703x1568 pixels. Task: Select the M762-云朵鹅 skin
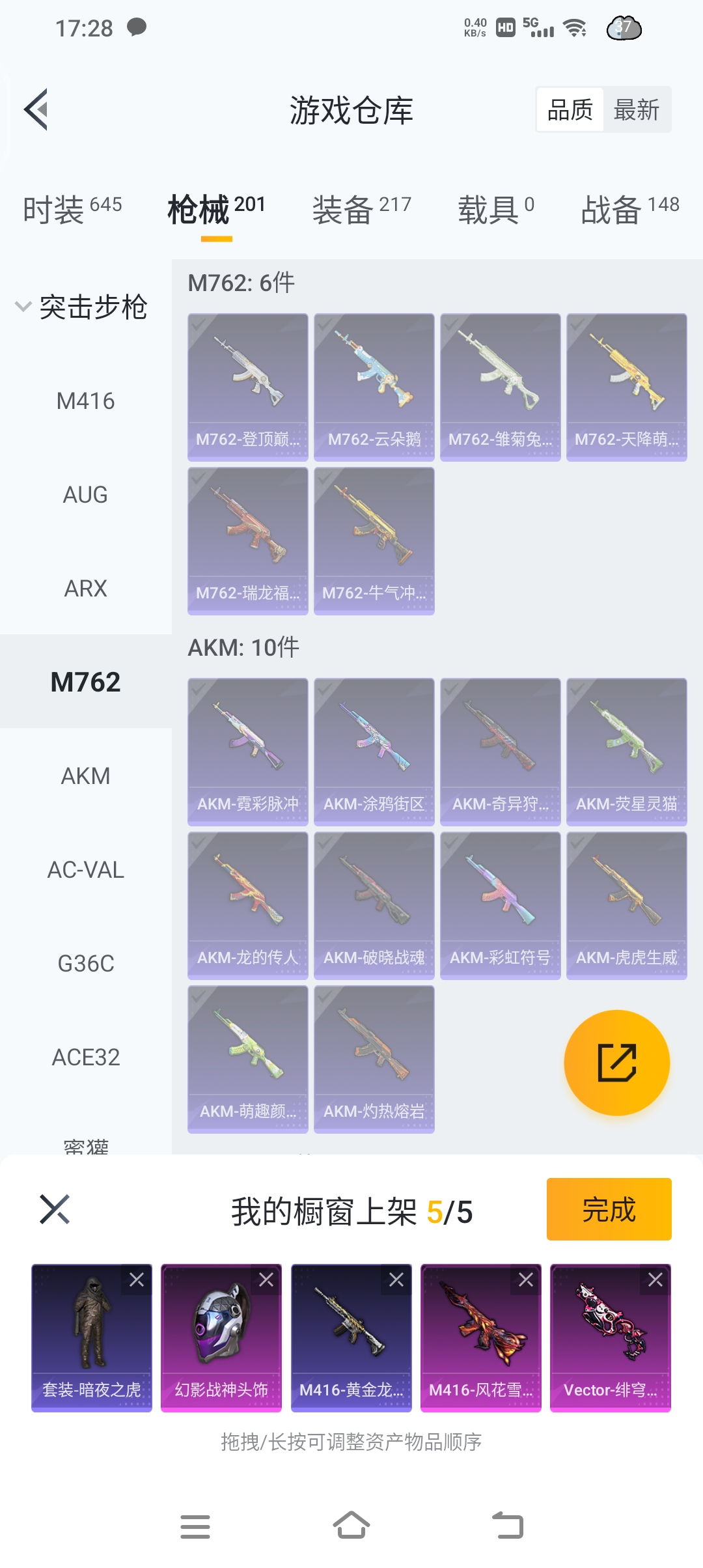click(374, 387)
